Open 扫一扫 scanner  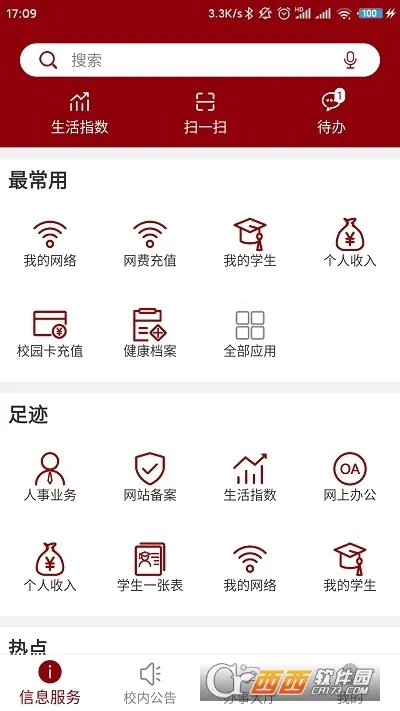tap(205, 113)
